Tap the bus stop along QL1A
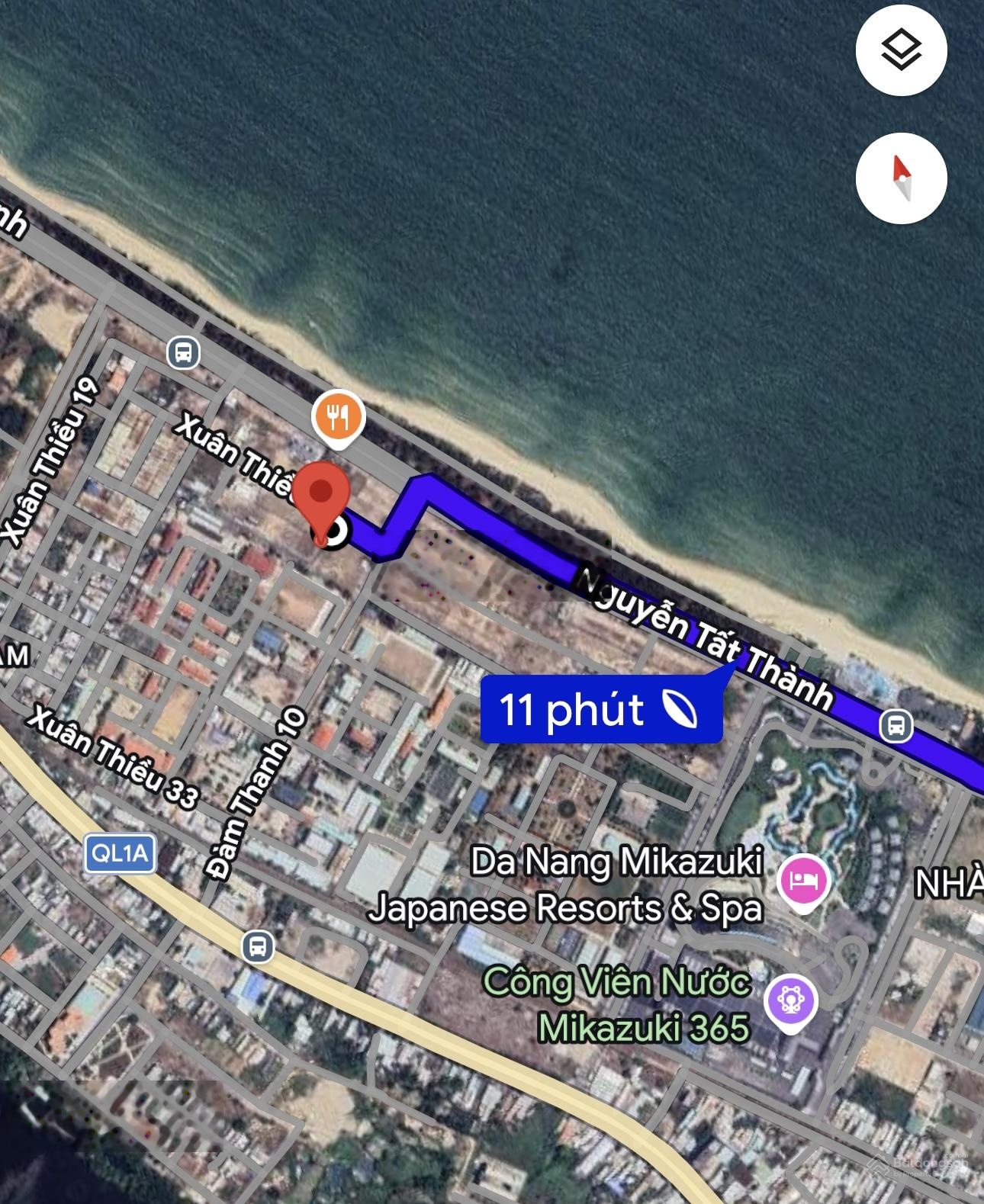 click(258, 947)
